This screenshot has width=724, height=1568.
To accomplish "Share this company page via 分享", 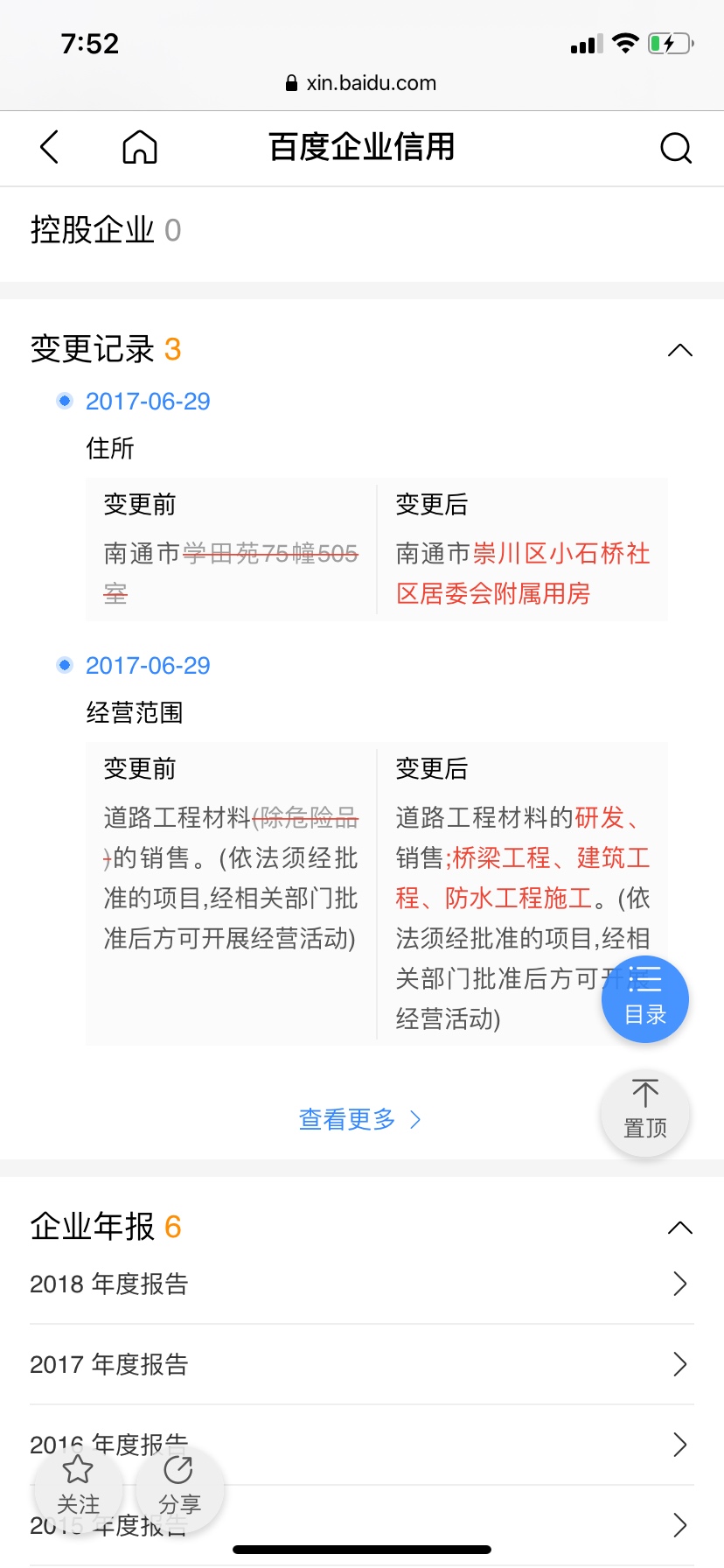I will [179, 1486].
